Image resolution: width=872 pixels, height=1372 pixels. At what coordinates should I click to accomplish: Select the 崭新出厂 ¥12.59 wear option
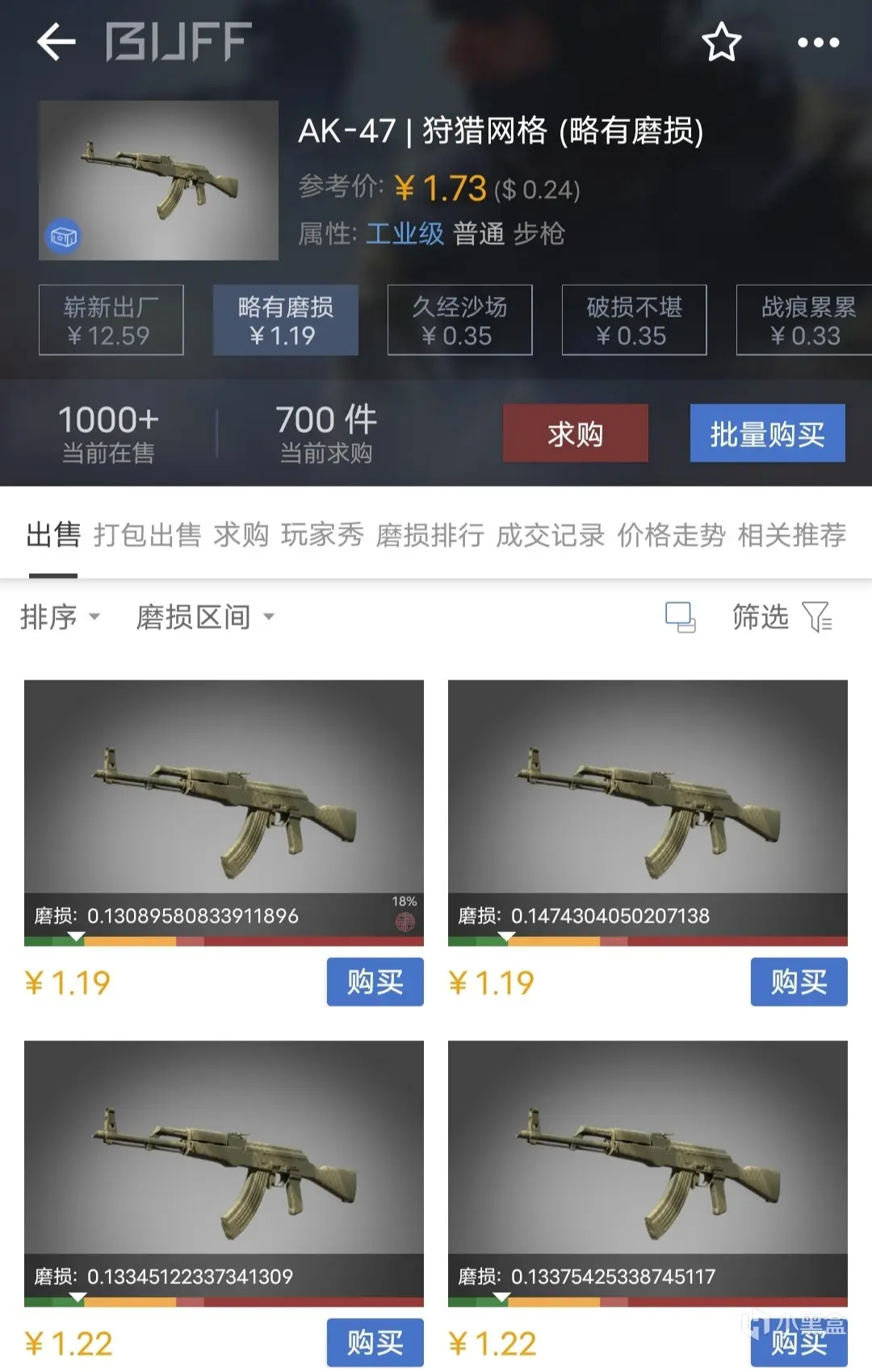pos(111,320)
